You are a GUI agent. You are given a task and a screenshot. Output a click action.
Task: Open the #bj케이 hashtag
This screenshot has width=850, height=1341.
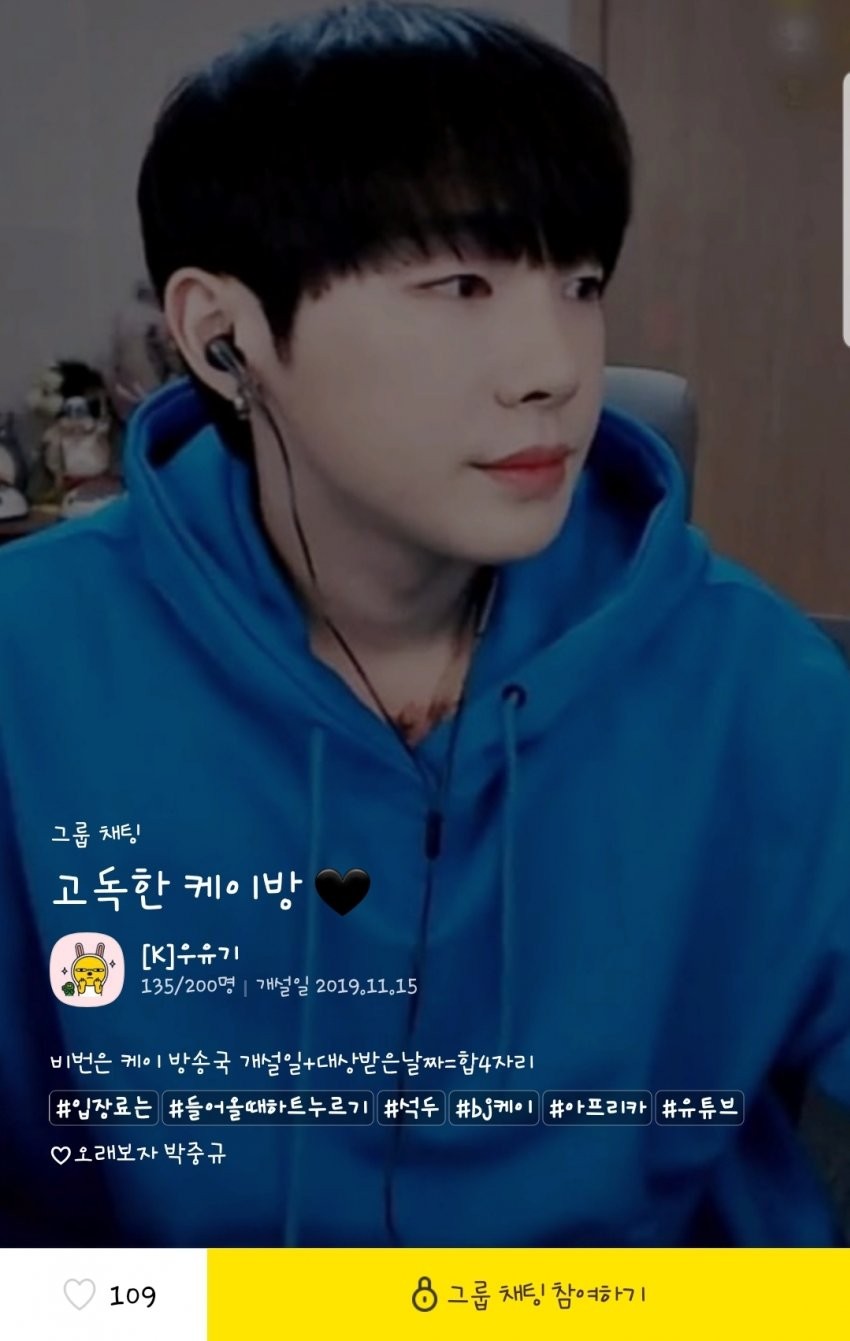pos(494,1108)
